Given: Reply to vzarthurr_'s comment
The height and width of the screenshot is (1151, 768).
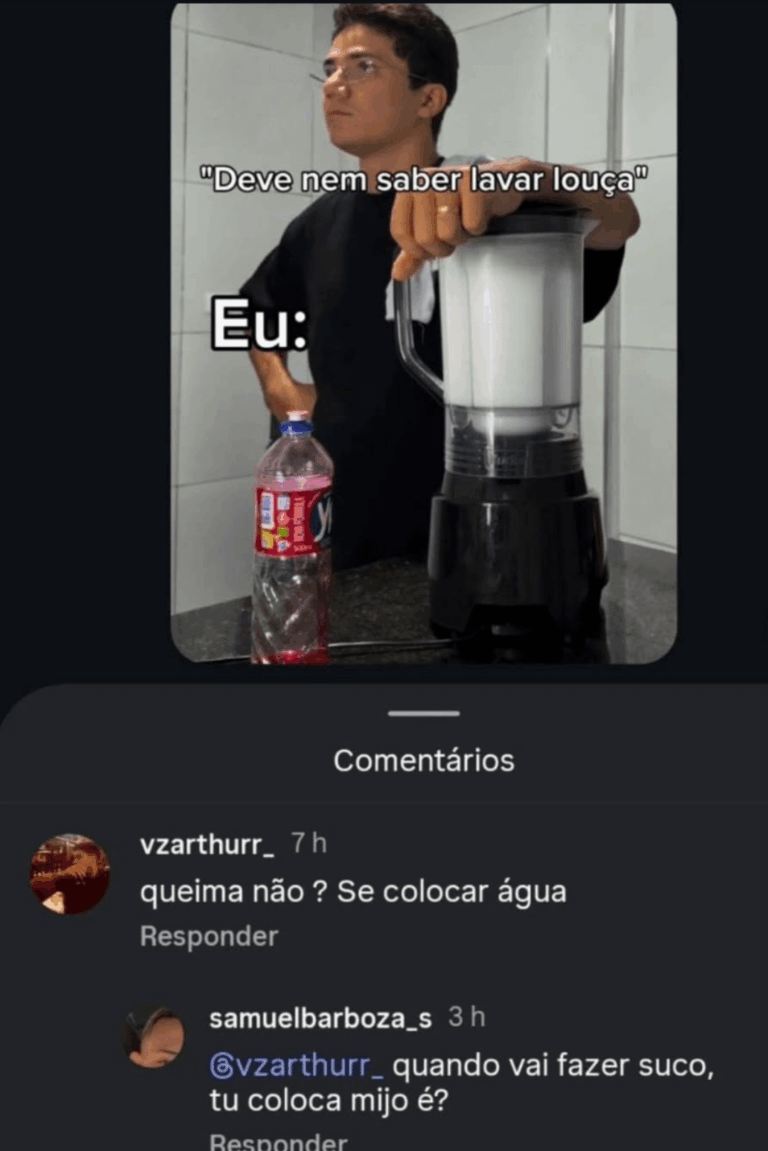Looking at the screenshot, I should point(208,937).
